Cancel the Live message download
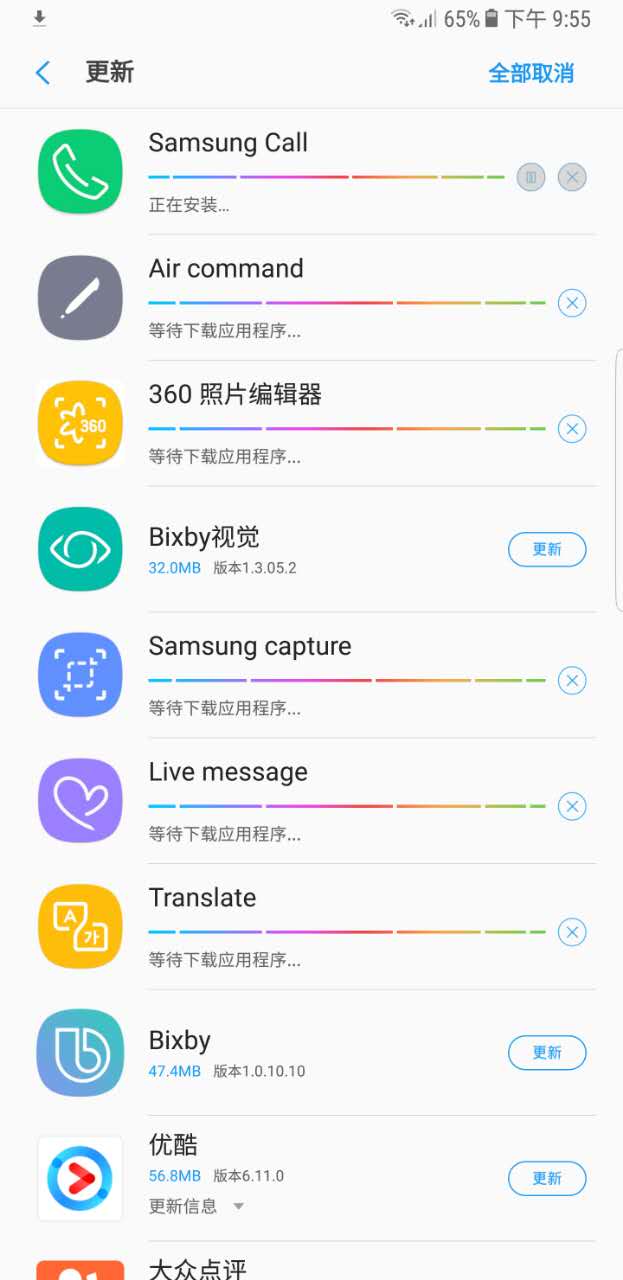The height and width of the screenshot is (1280, 623). (x=572, y=806)
